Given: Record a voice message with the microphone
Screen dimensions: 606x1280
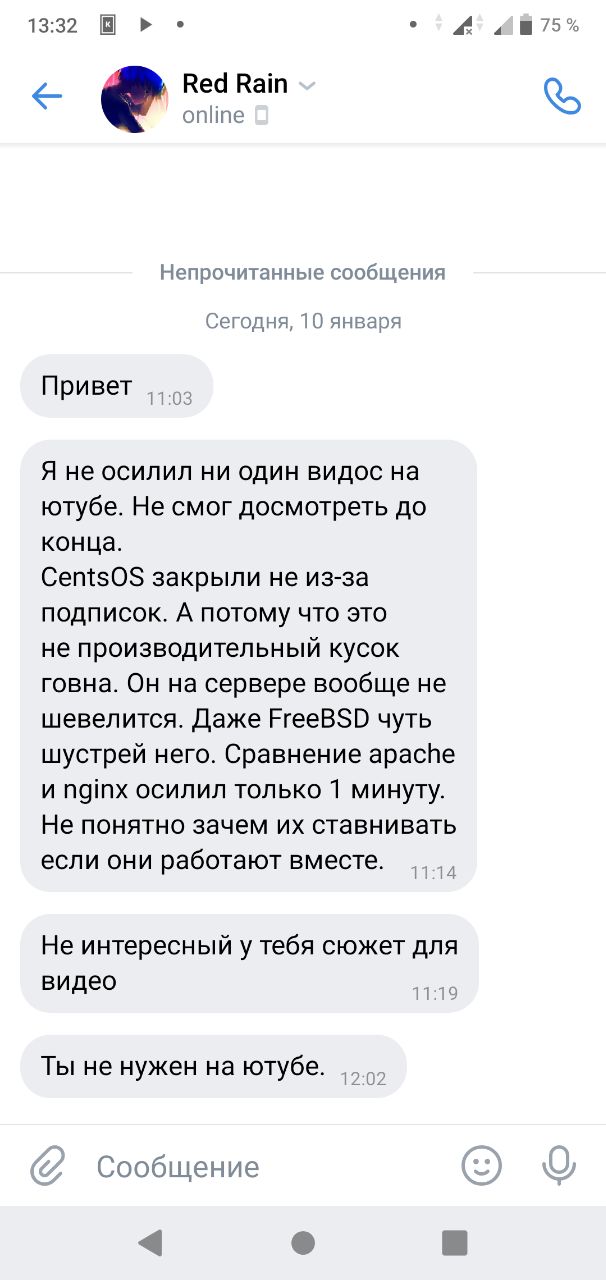Looking at the screenshot, I should click(559, 1164).
